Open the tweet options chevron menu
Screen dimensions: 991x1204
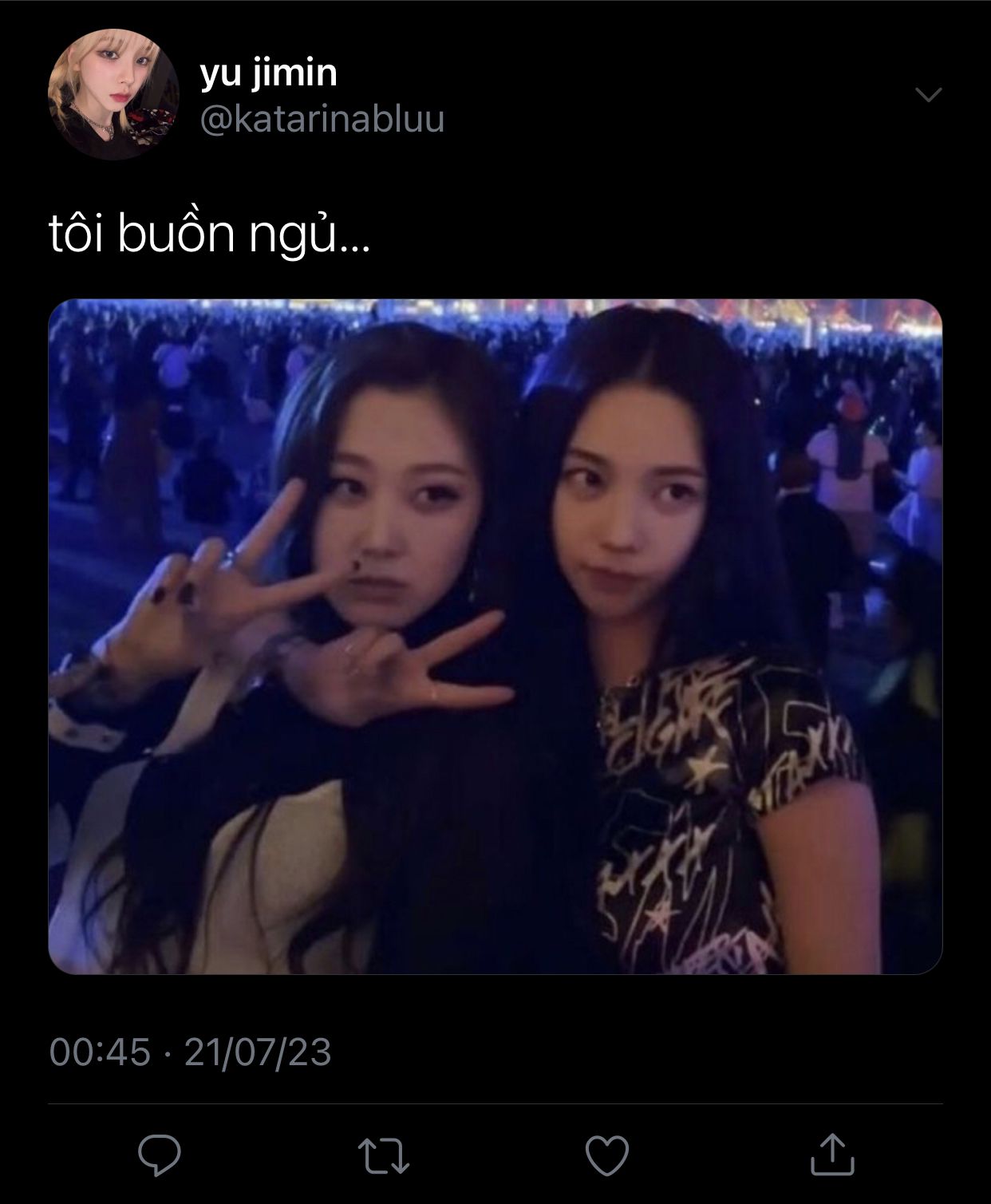tap(928, 95)
